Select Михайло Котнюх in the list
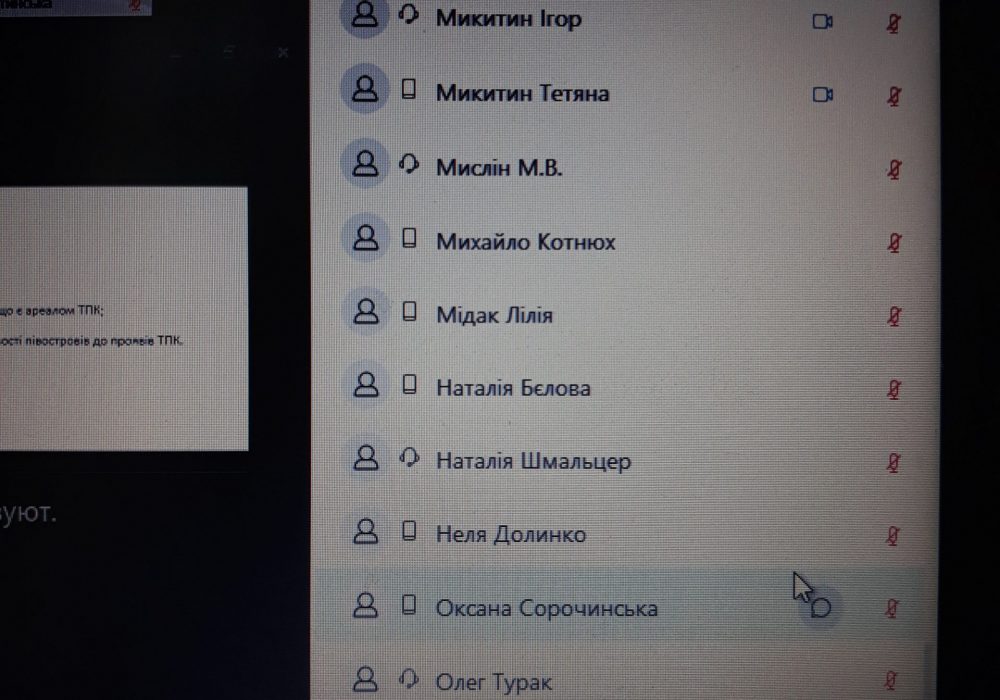The height and width of the screenshot is (700, 1000). click(x=525, y=241)
